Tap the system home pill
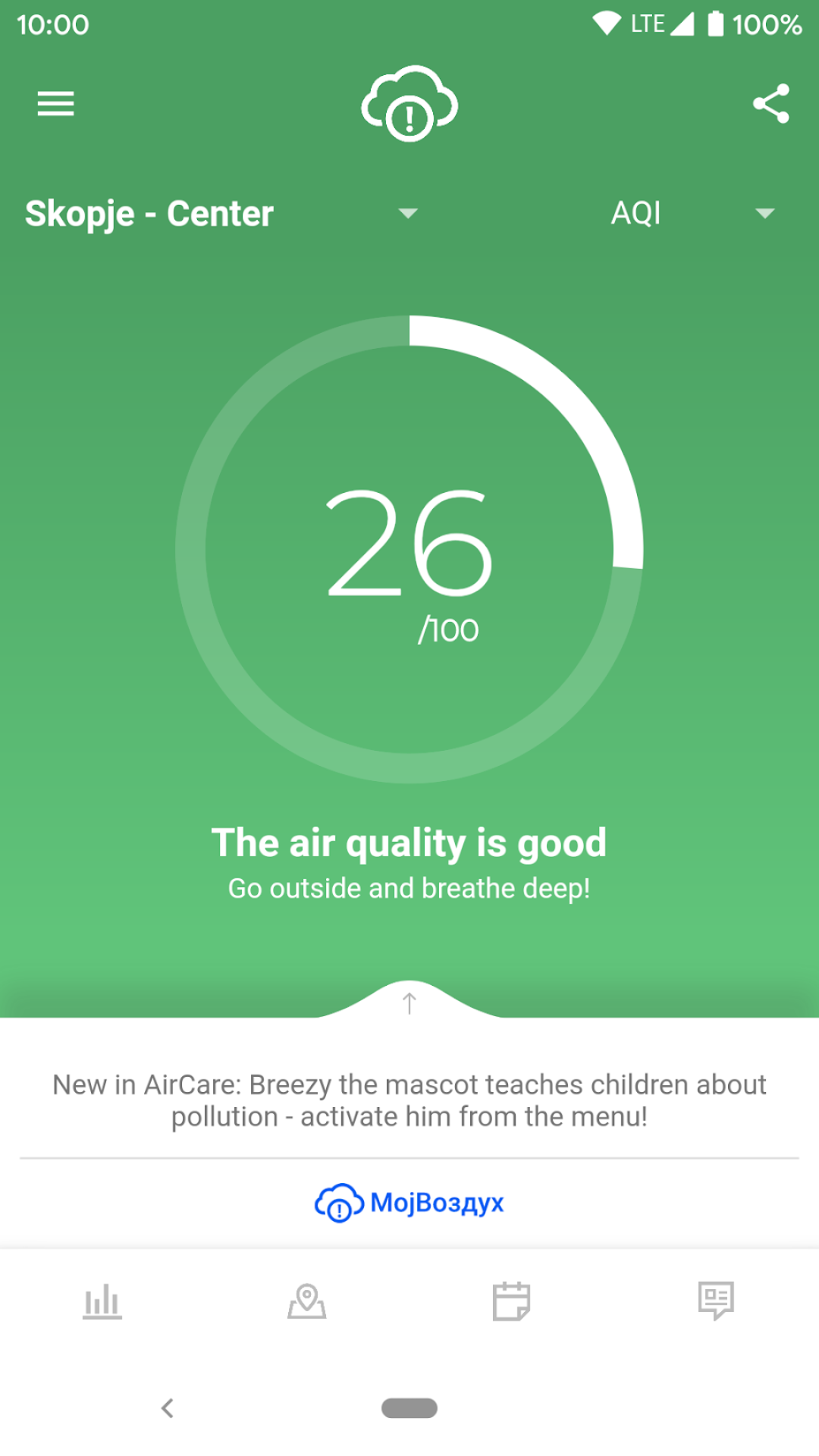819x1456 pixels. point(409,1408)
